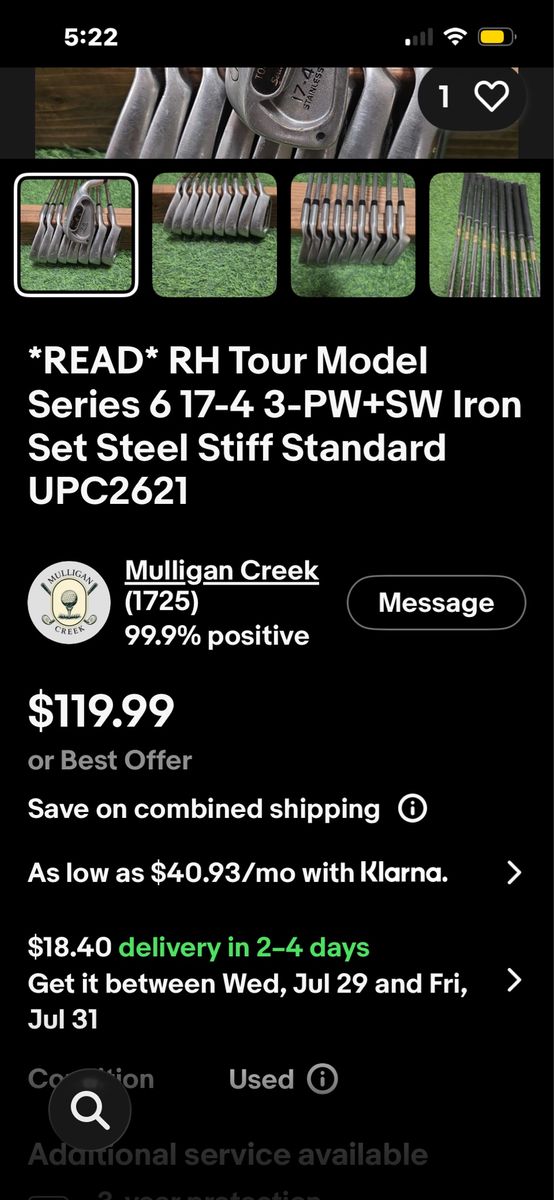
Task: Select the first thumbnail of the iron set
Action: click(76, 235)
